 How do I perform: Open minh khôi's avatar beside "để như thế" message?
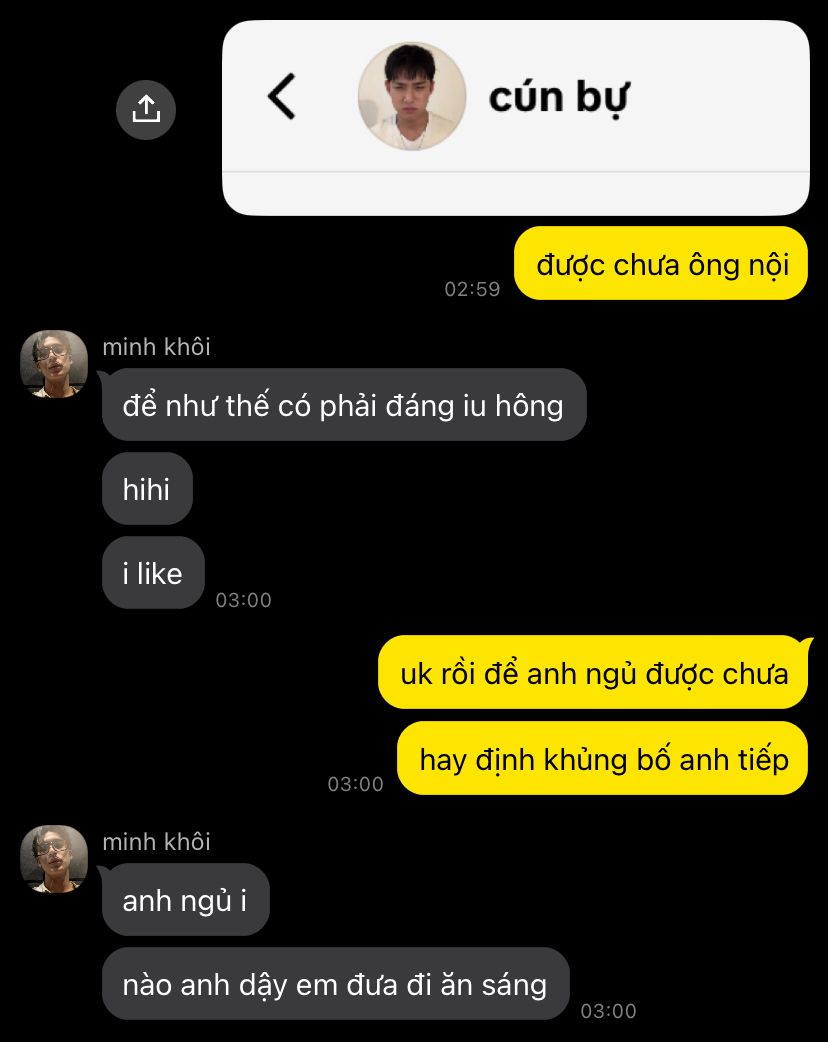[x=54, y=364]
